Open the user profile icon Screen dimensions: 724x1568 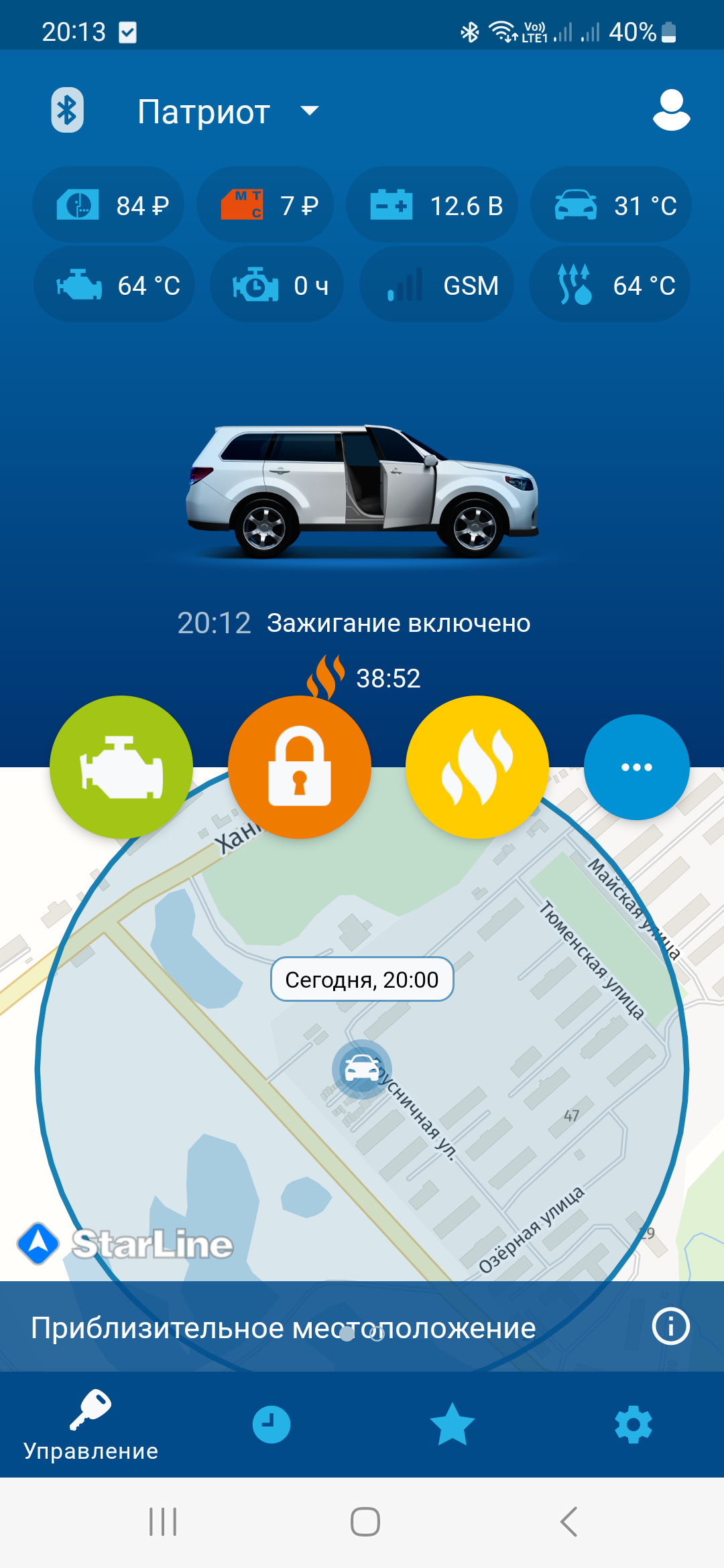pos(671,110)
